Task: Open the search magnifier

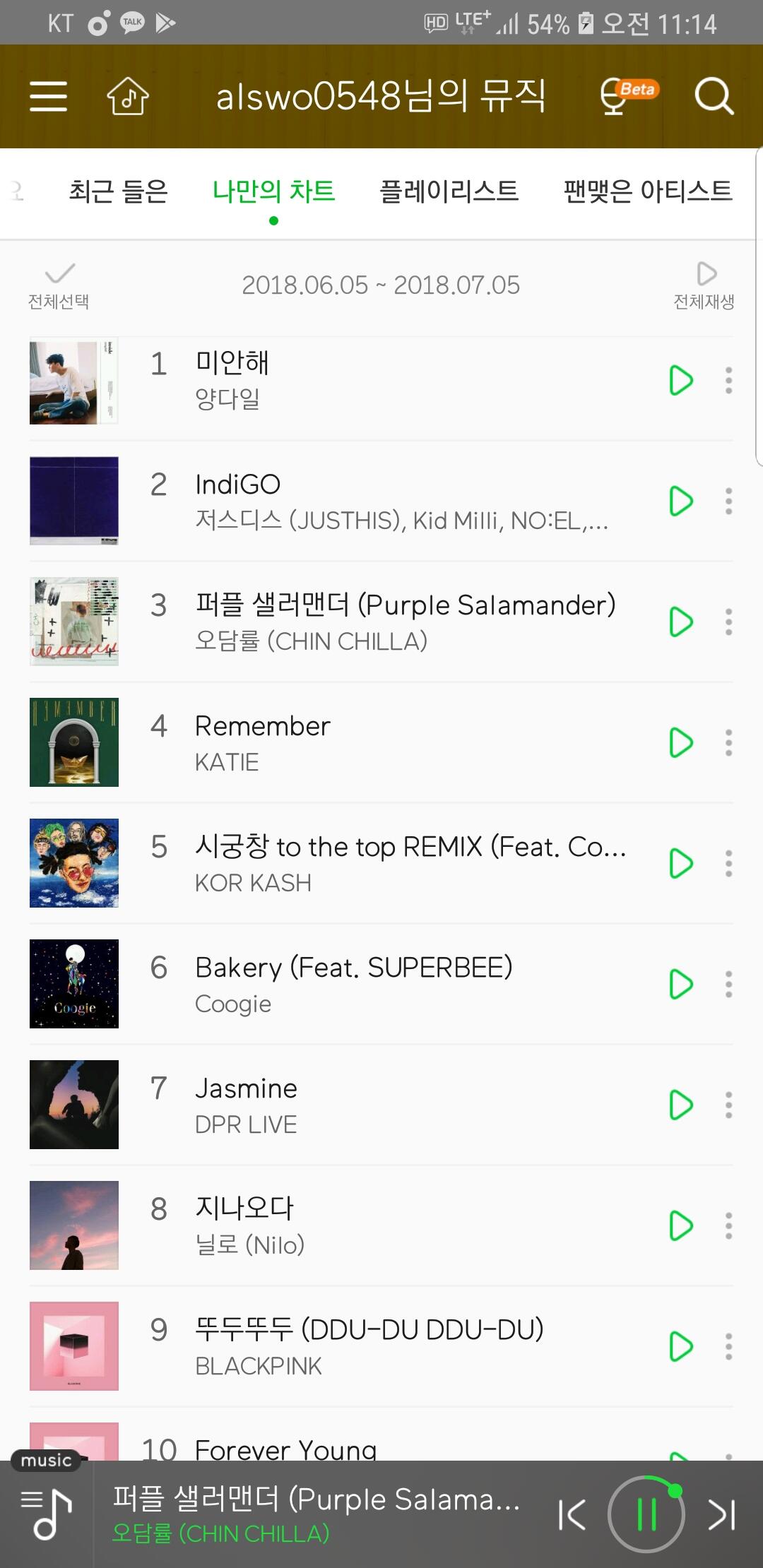Action: [x=714, y=96]
